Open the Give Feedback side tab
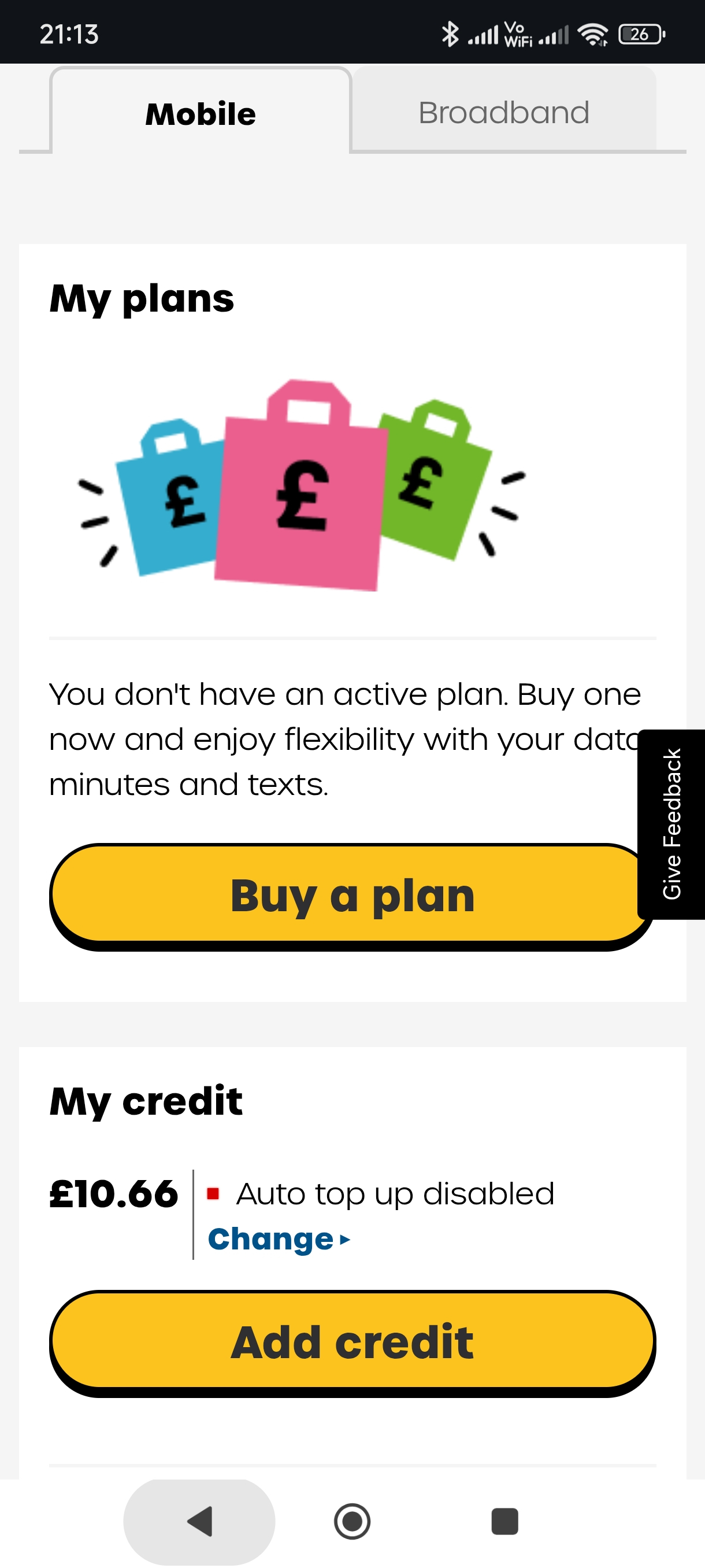The image size is (705, 1568). (672, 823)
